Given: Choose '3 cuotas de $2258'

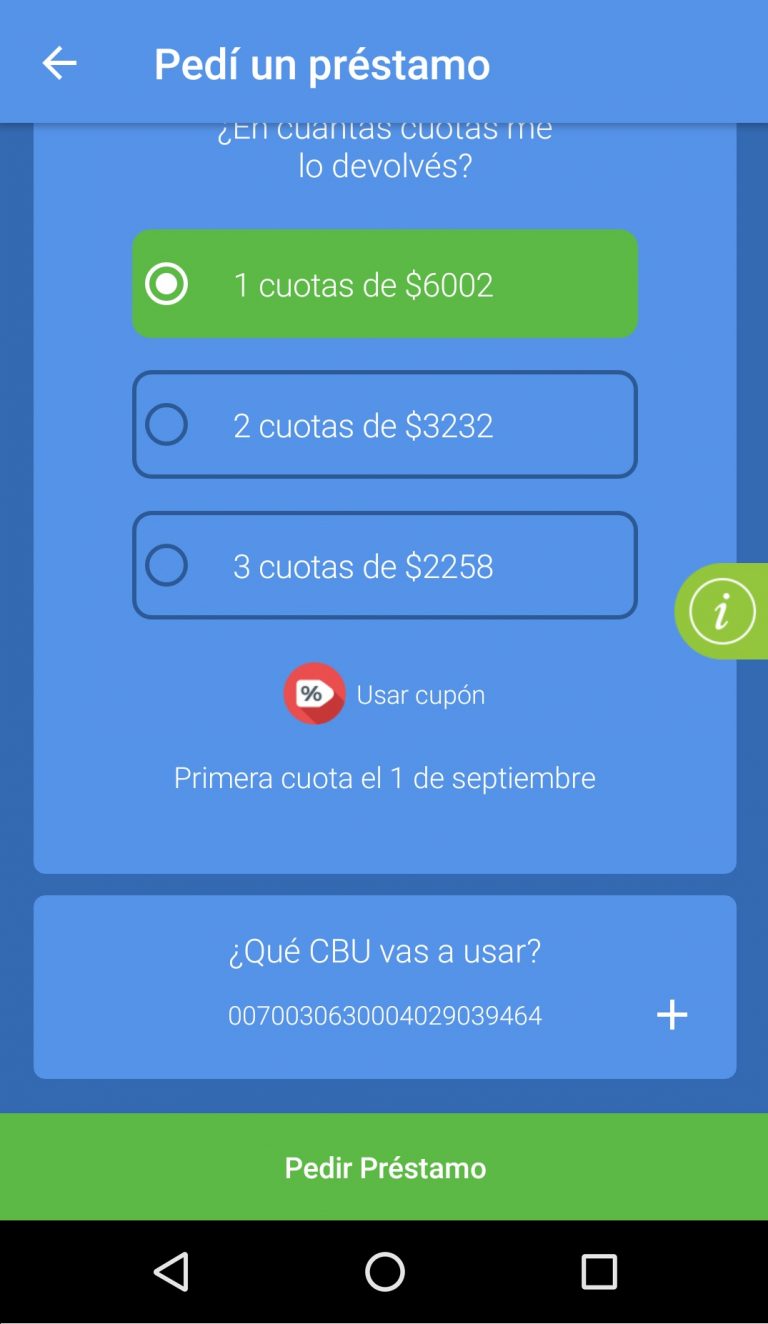Looking at the screenshot, I should [384, 565].
